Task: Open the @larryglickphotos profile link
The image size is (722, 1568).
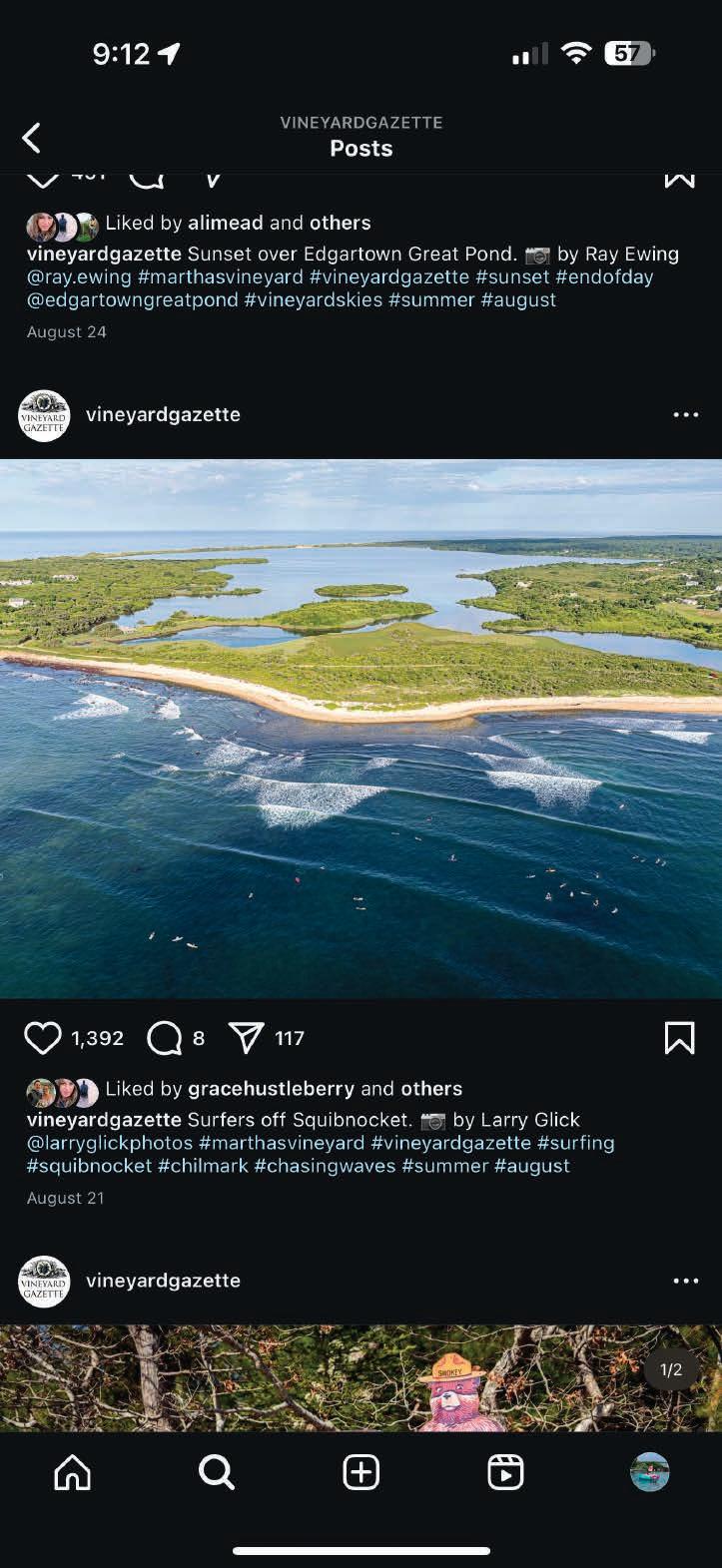Action: 110,1143
